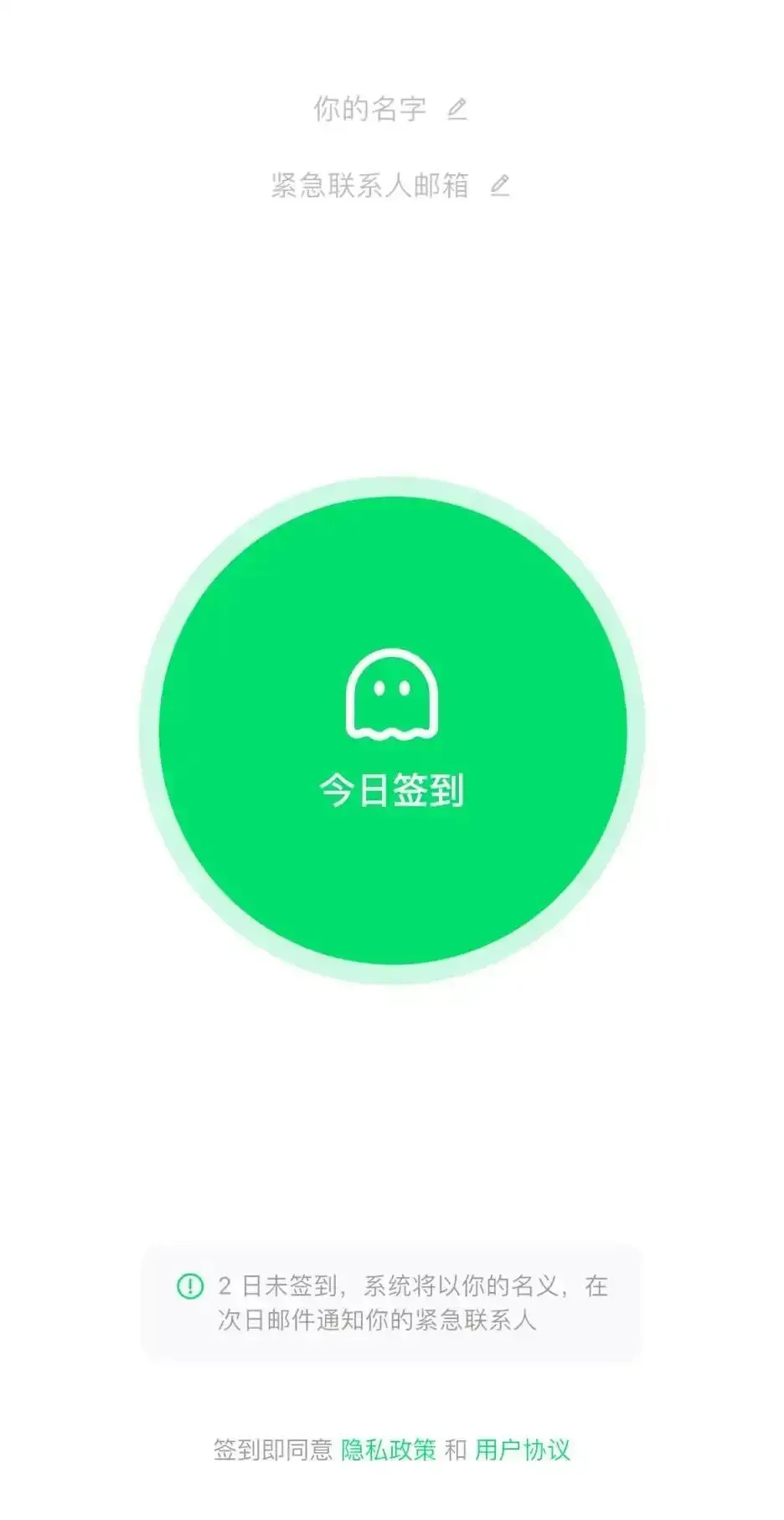Click the green exclamation info icon in the notice
This screenshot has height=1520, width=784.
click(191, 1286)
